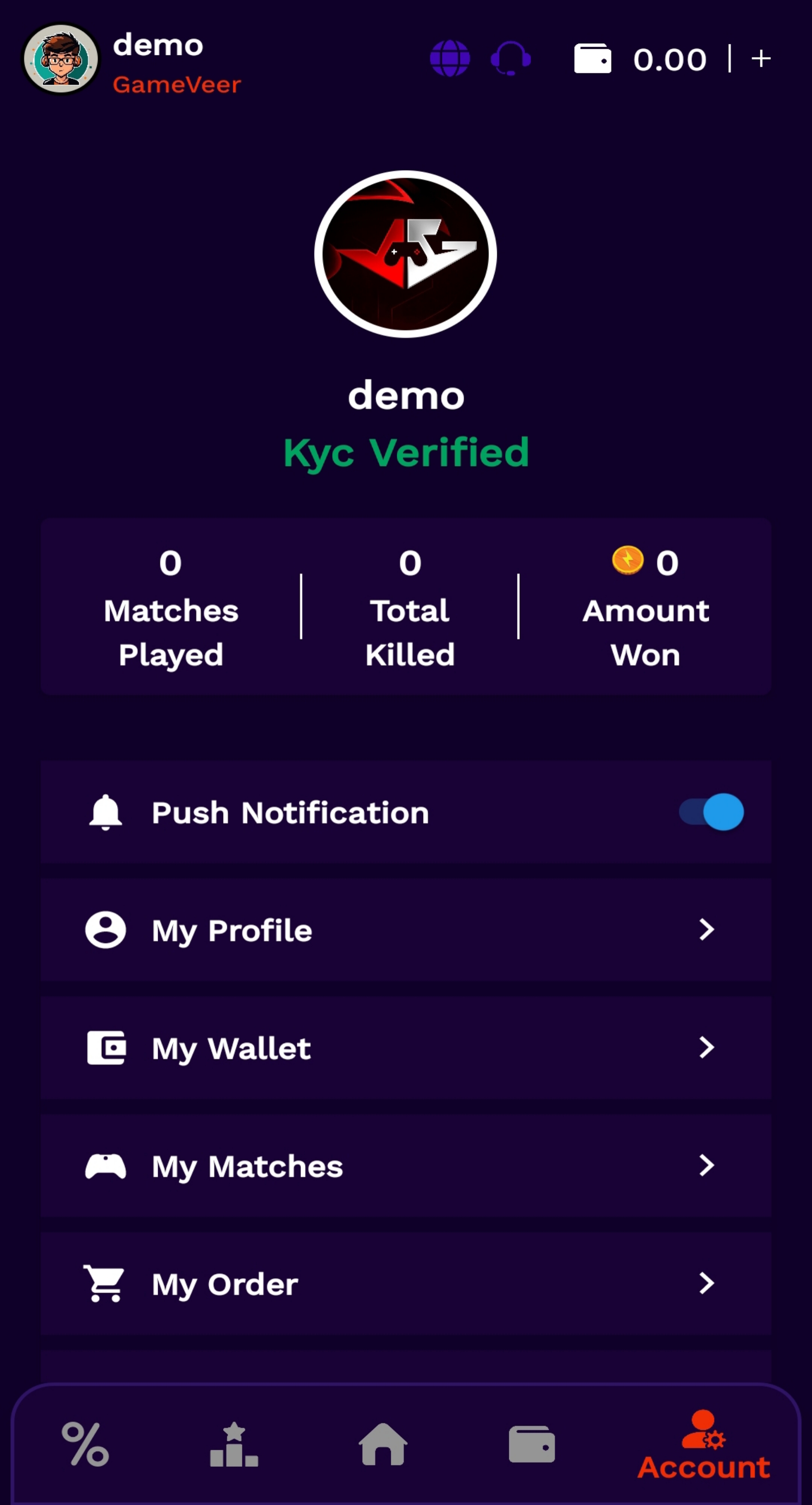Open customer support headset icon

[511, 59]
